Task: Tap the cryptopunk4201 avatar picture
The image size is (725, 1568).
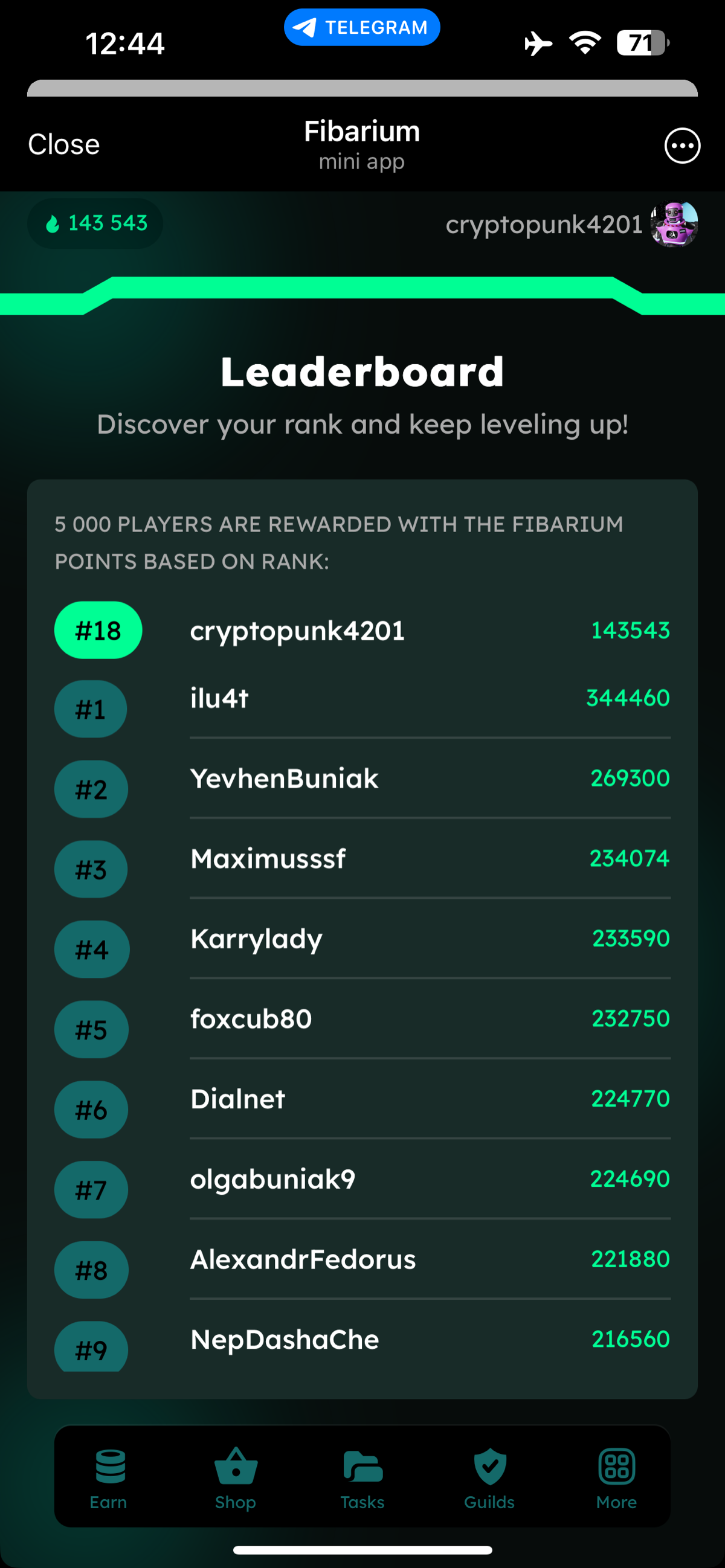Action: point(673,224)
